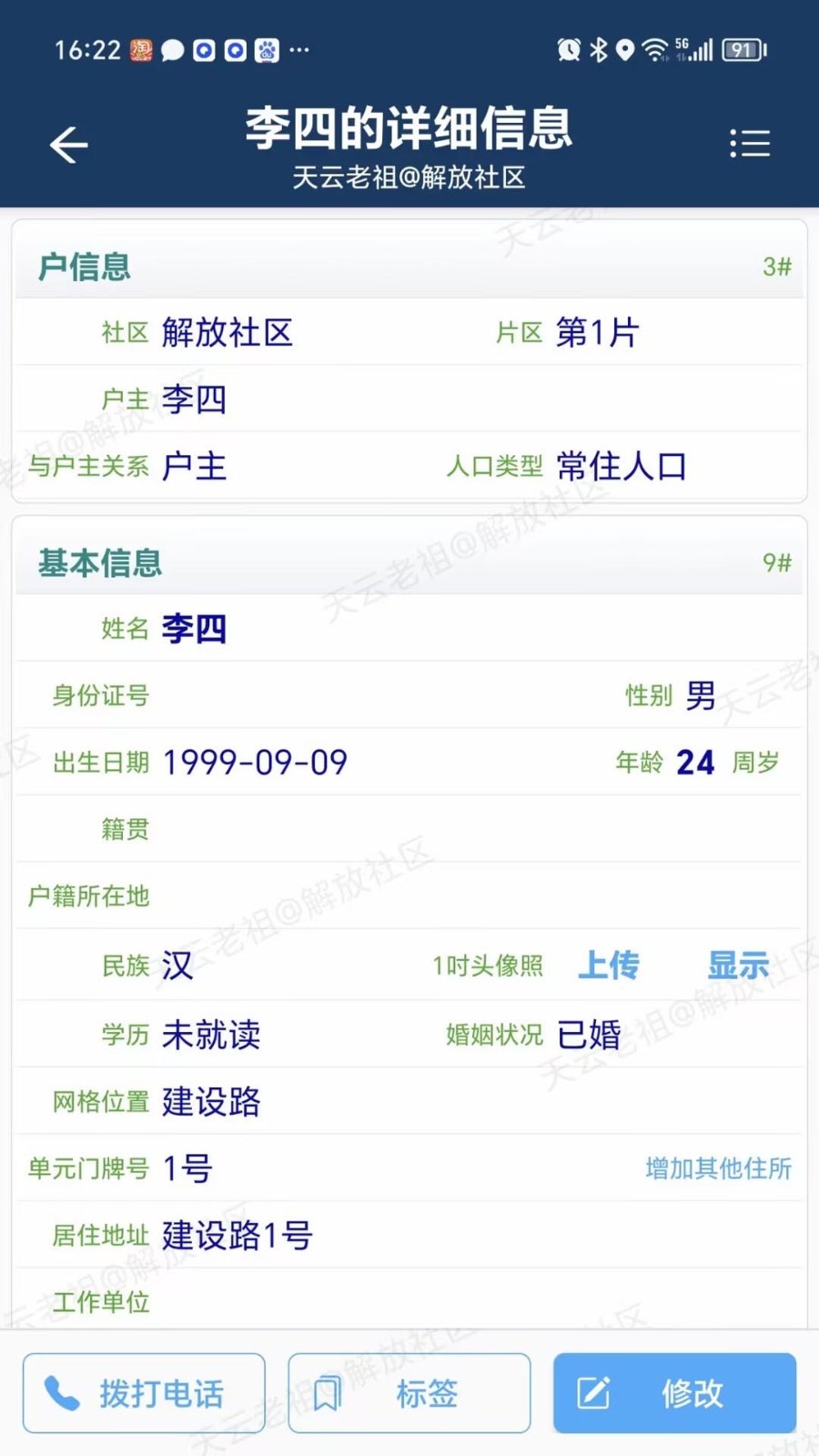
Task: Tap 显示 to show the ID photo
Action: (738, 965)
